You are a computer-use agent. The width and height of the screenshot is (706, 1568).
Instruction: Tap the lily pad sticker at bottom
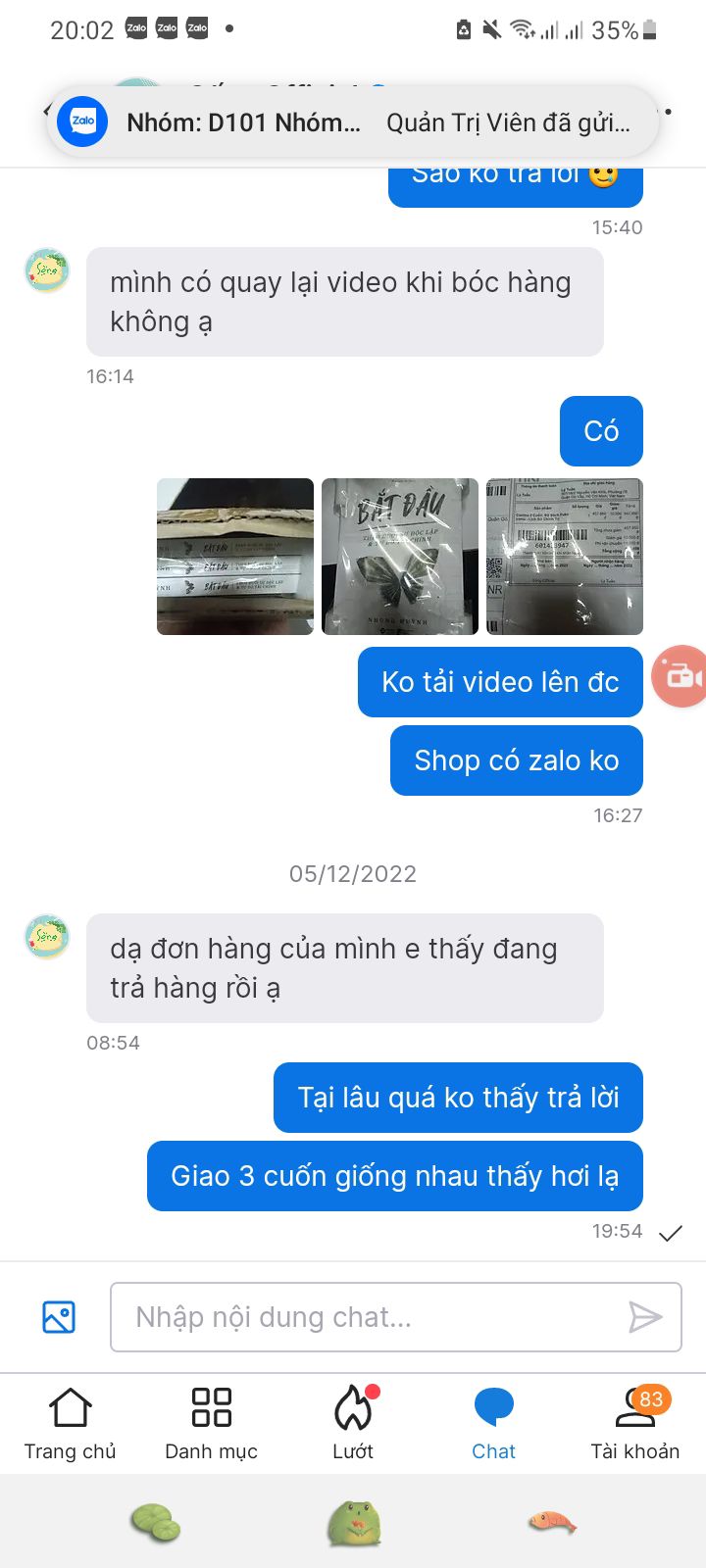[x=157, y=1523]
